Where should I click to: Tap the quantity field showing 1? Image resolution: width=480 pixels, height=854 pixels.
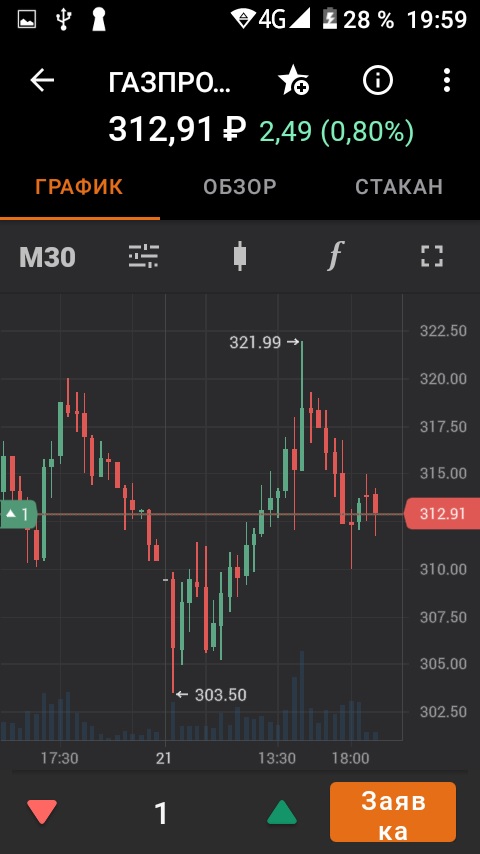click(161, 813)
